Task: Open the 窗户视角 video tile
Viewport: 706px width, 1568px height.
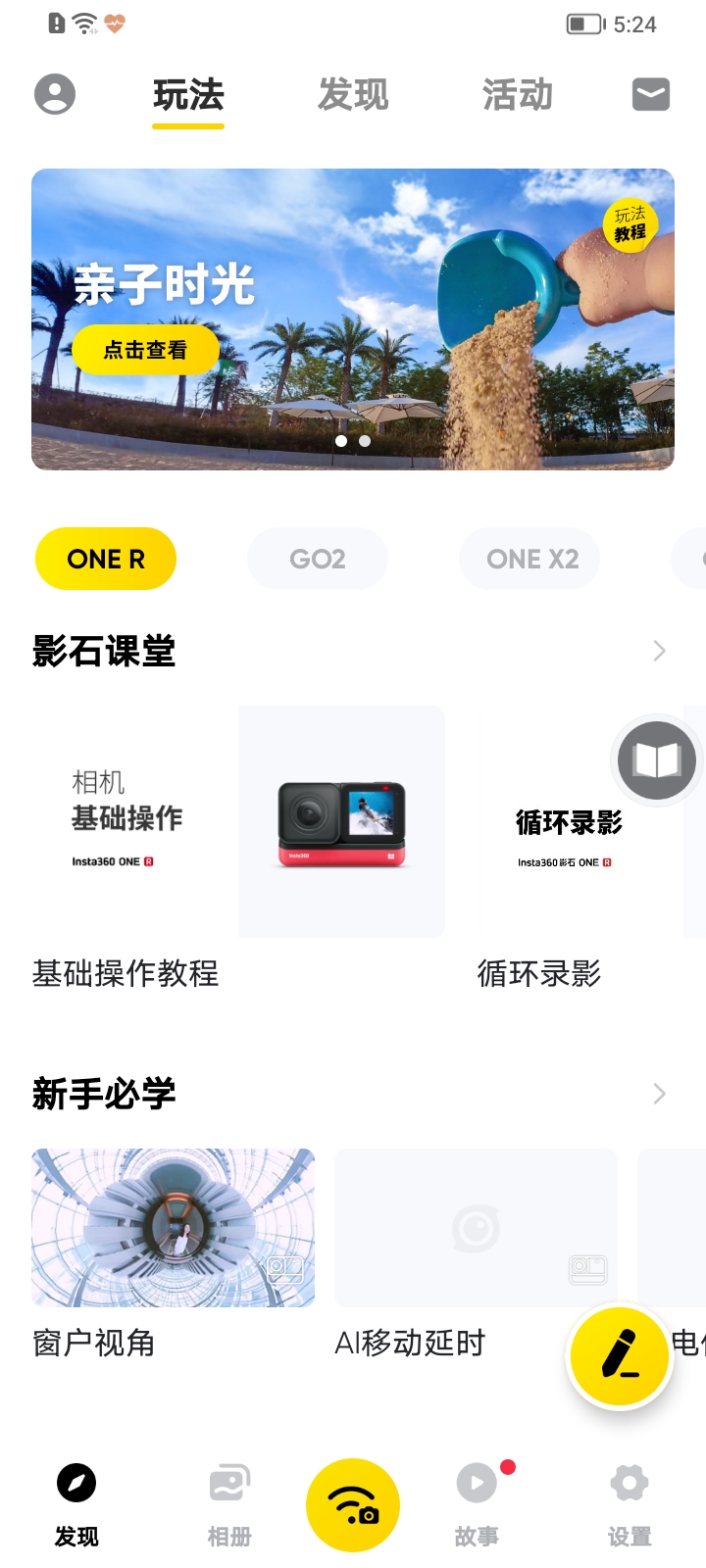Action: click(x=173, y=1228)
